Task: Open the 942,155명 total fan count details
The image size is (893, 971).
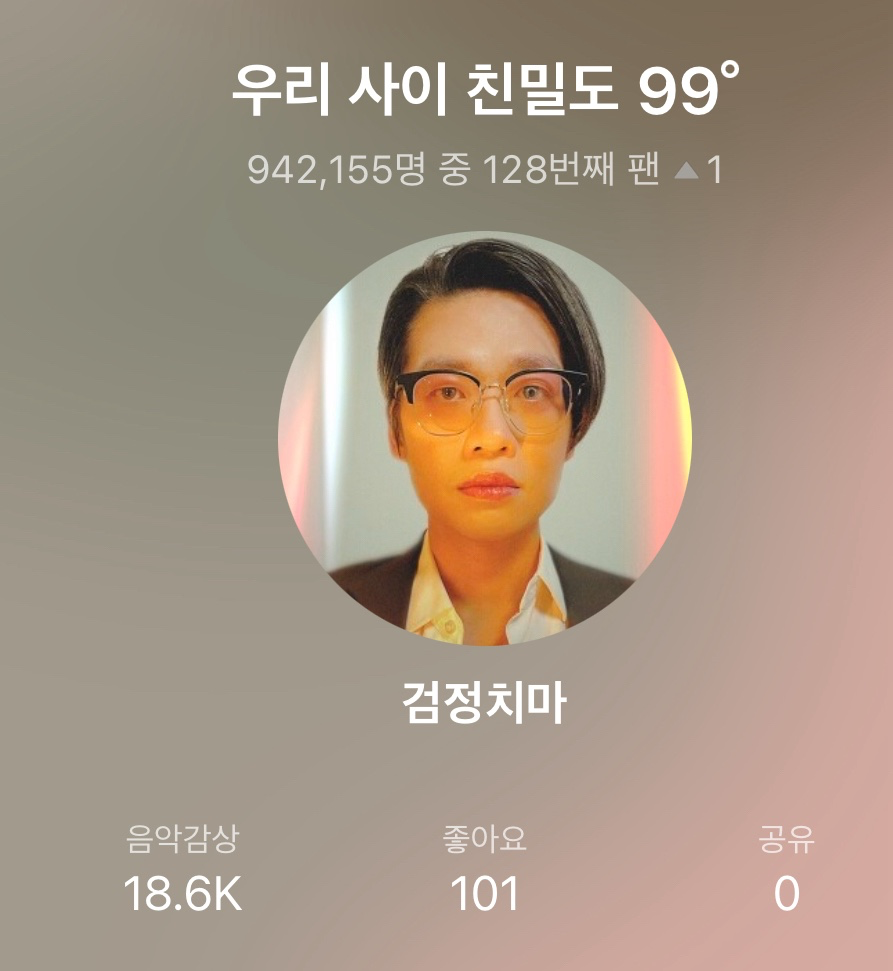Action: click(333, 172)
